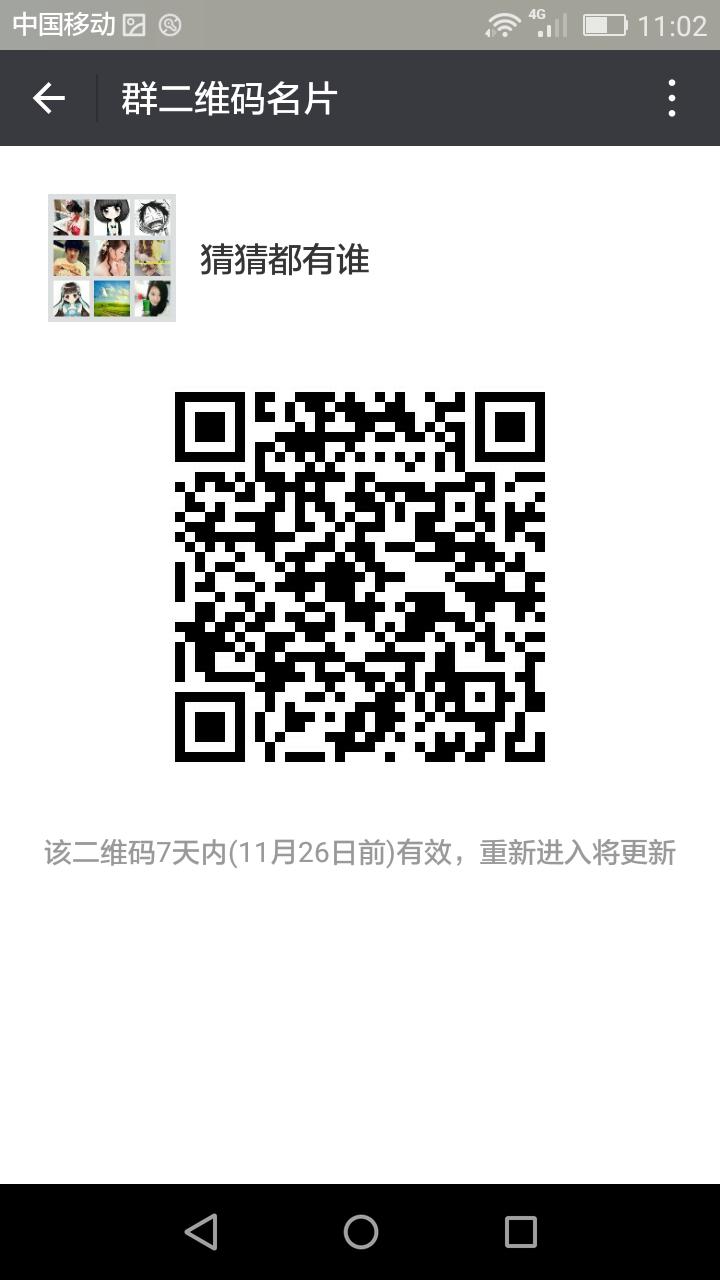
Task: Open recent apps from navigation bar
Action: pos(520,1232)
